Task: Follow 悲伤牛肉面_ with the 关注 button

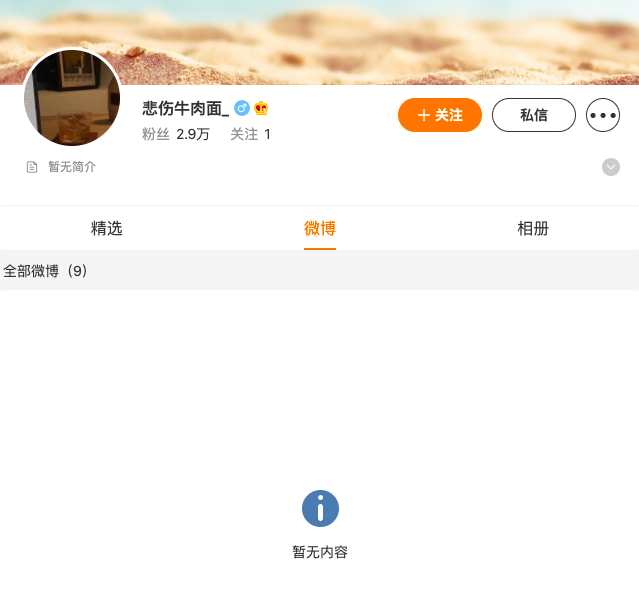Action: (x=440, y=115)
